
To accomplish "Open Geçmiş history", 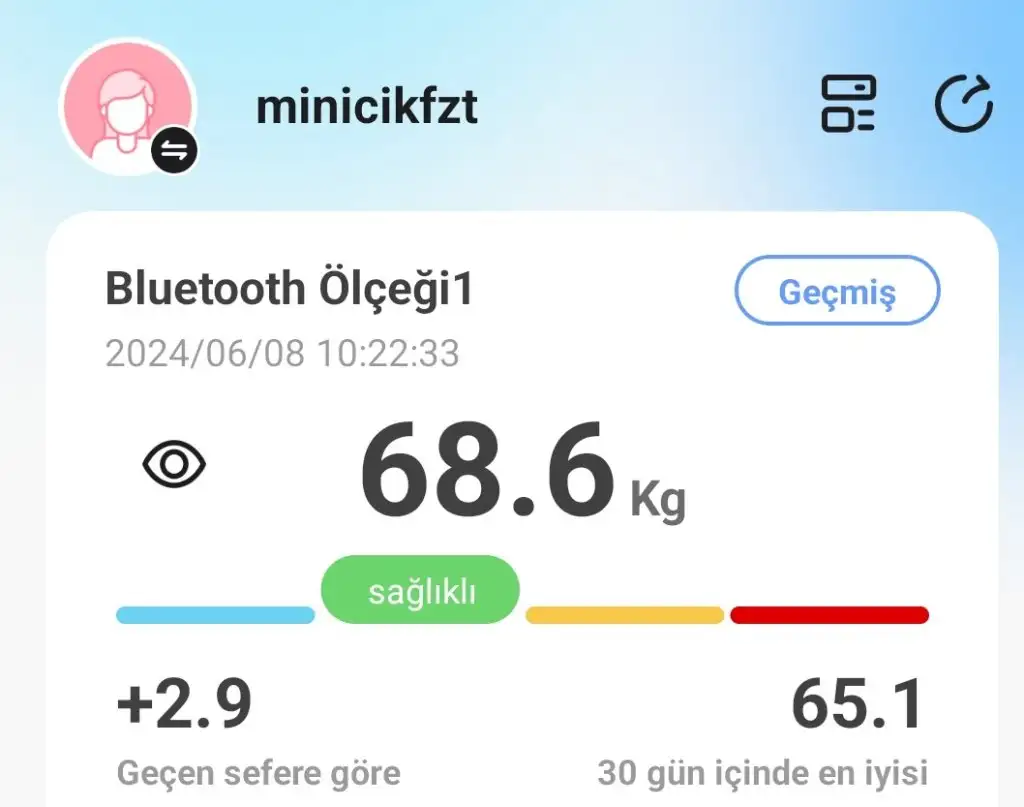I will (837, 293).
